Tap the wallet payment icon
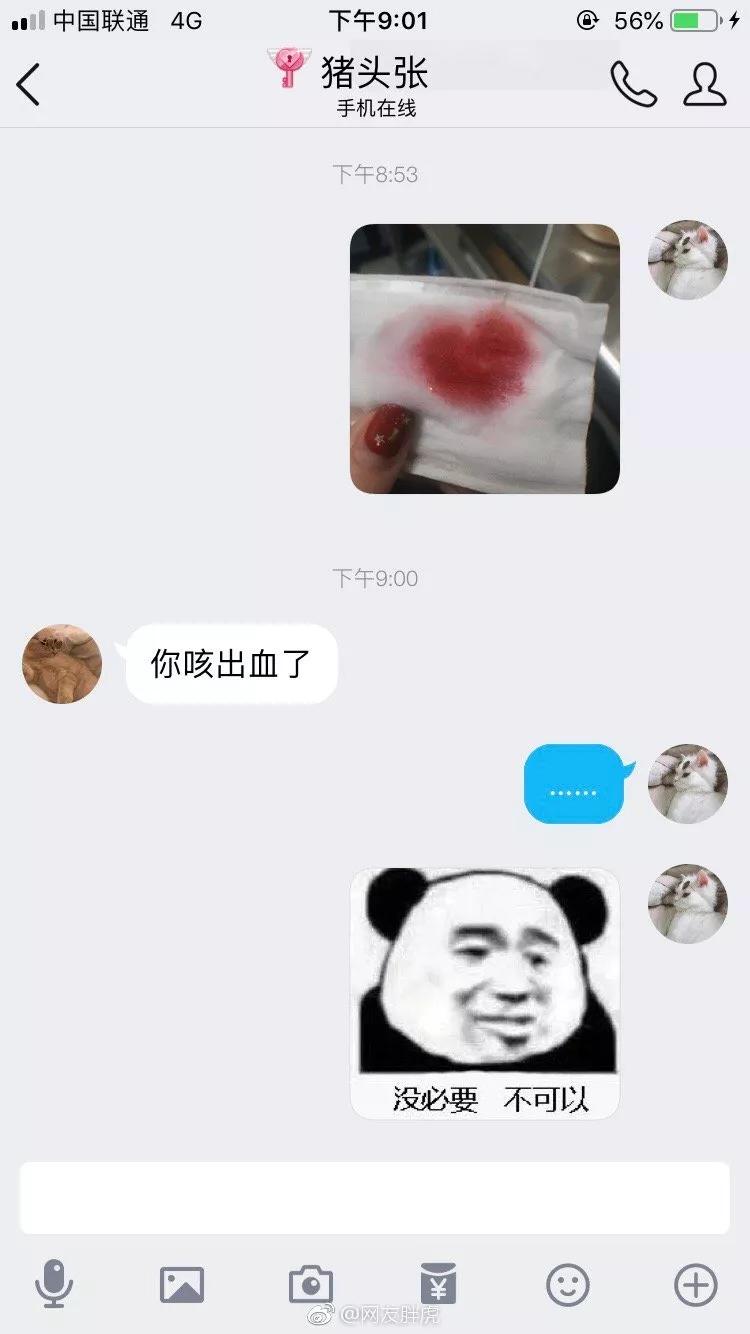This screenshot has height=1334, width=750. pyautogui.click(x=437, y=1283)
